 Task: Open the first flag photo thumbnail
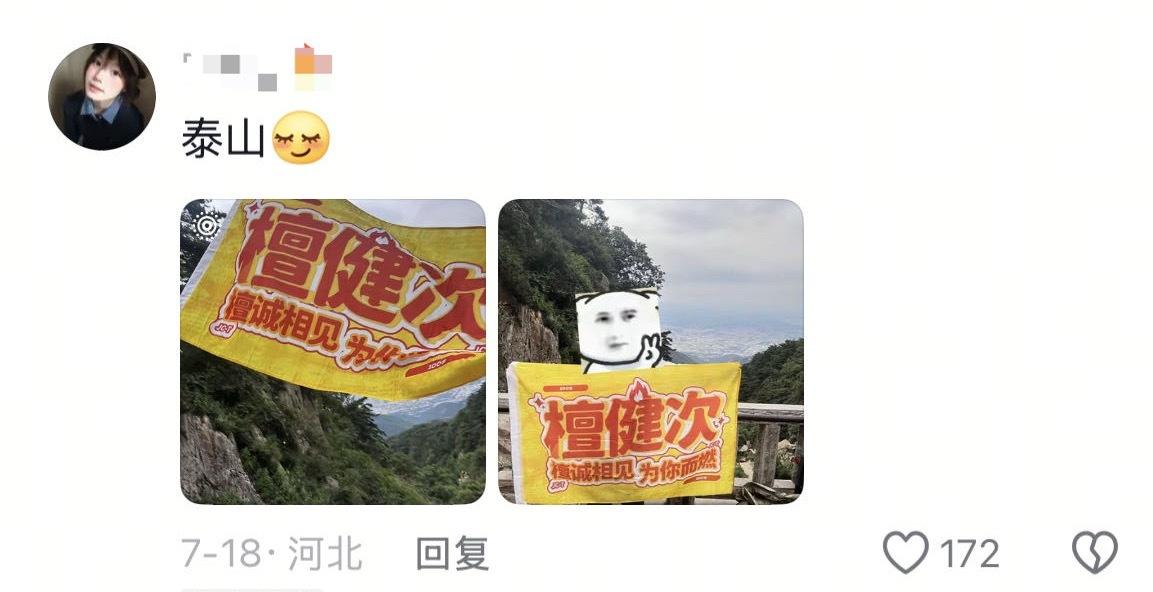(x=332, y=351)
